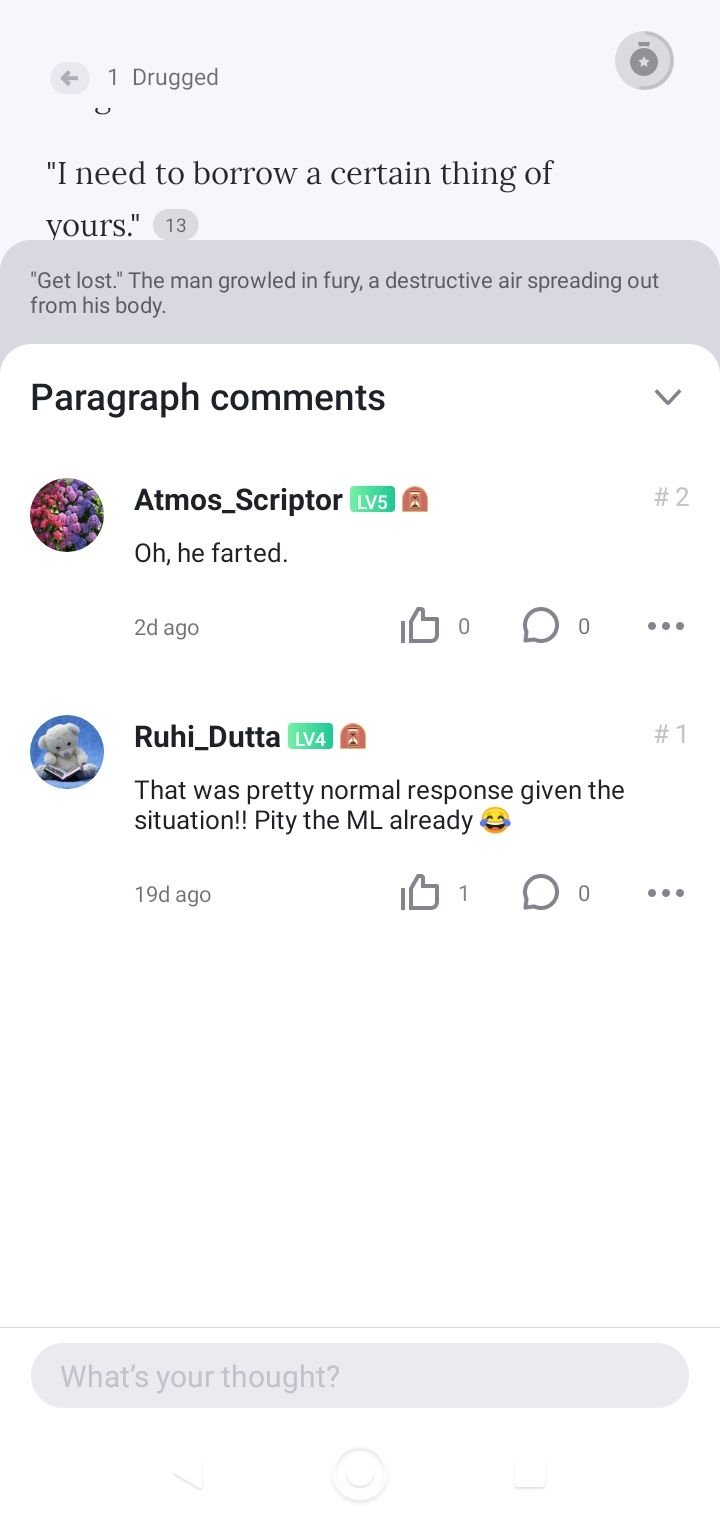The height and width of the screenshot is (1520, 720).
Task: Like Ruhi_Dutta's comment
Action: [x=420, y=894]
